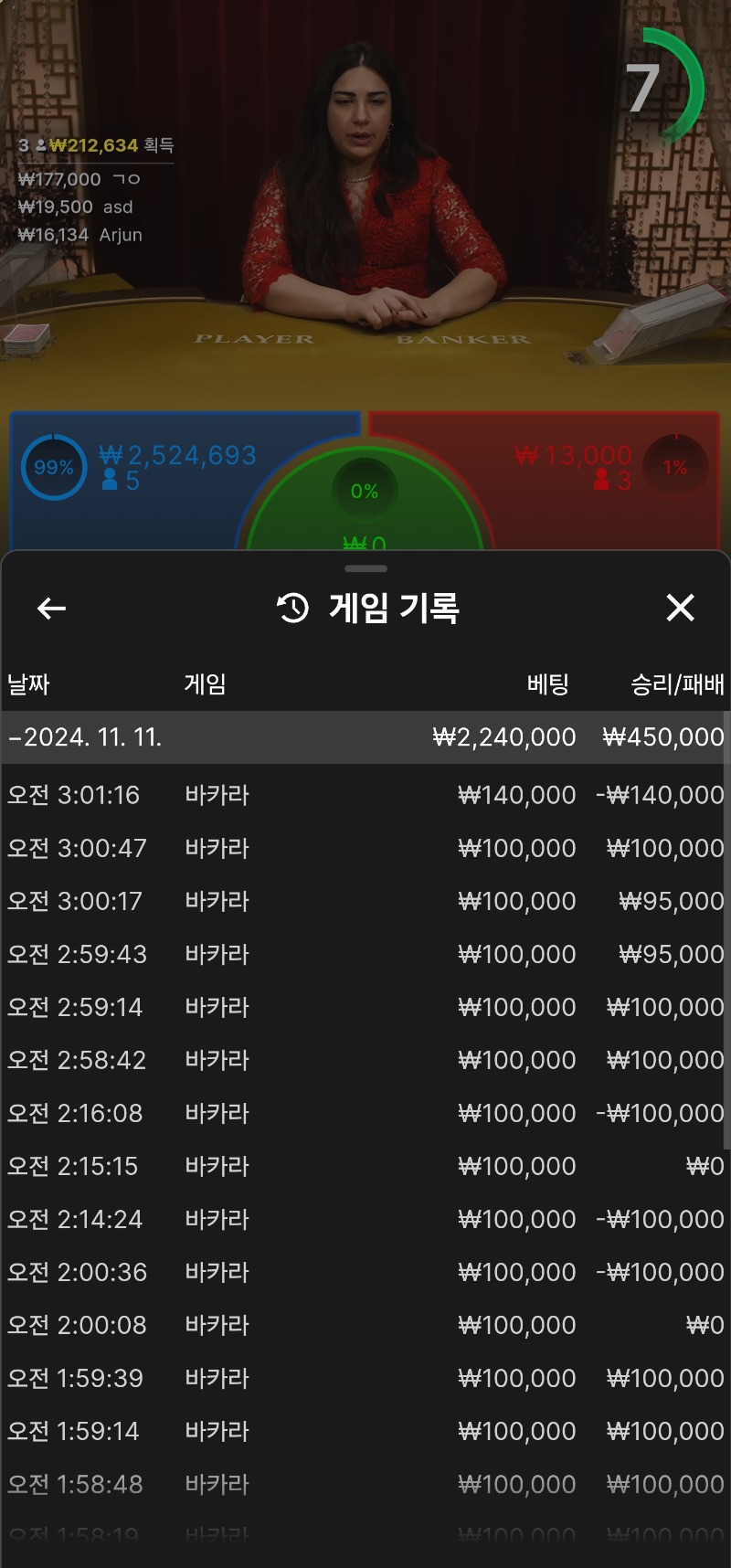Viewport: 731px width, 1568px height.
Task: Go back from the 게임 기록 panel
Action: pos(51,608)
